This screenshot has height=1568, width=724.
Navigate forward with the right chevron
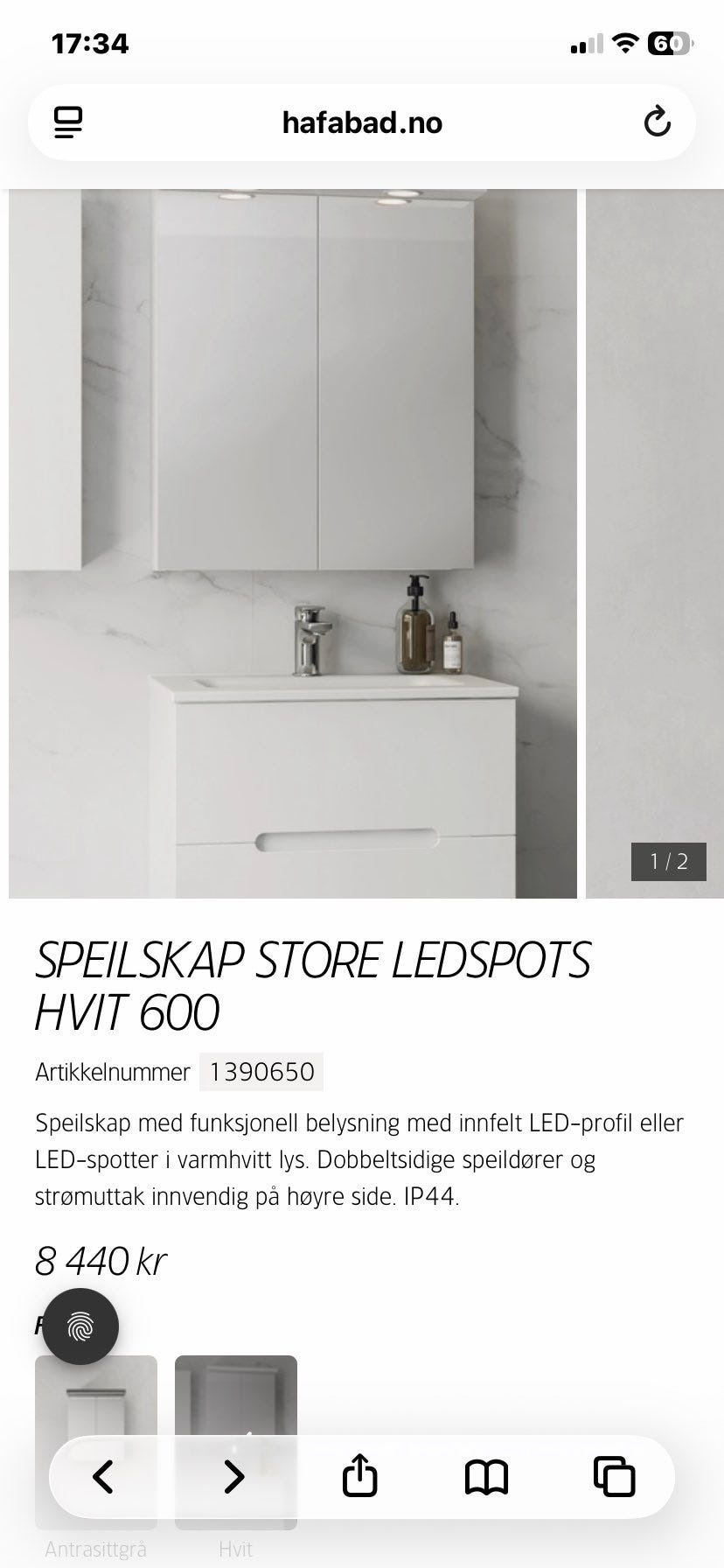click(x=233, y=1477)
